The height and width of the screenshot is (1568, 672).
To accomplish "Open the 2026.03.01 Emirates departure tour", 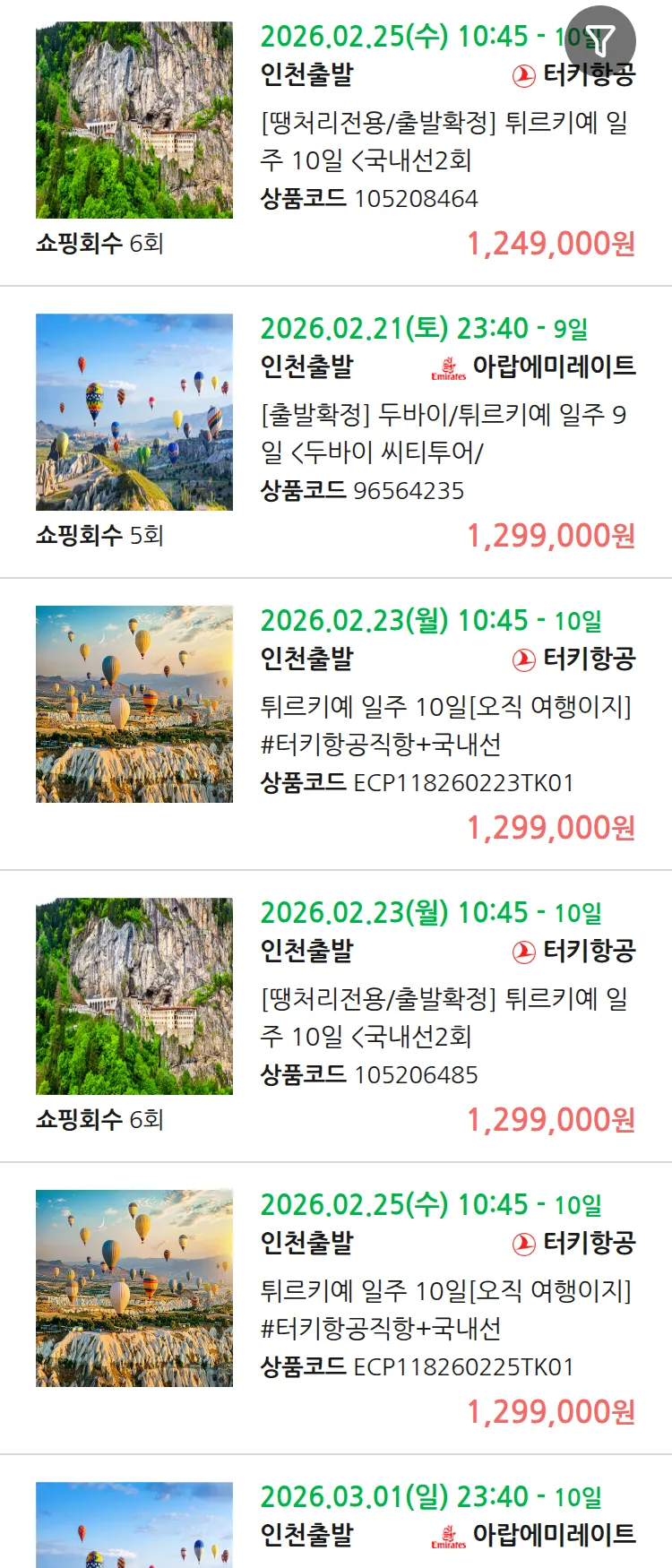I will [430, 1516].
